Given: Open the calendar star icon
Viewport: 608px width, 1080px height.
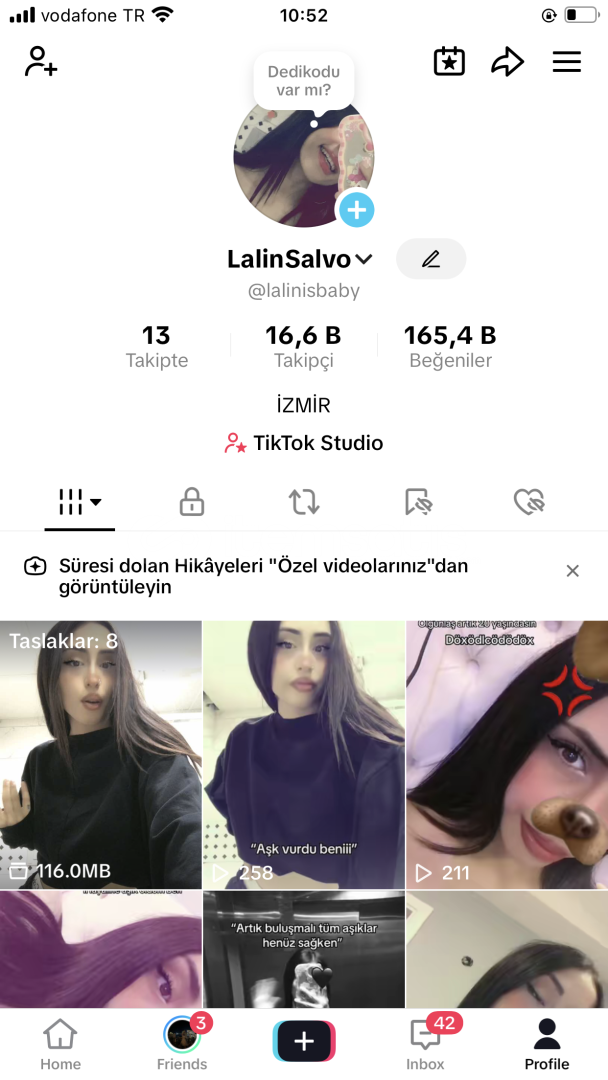Looking at the screenshot, I should pos(449,62).
